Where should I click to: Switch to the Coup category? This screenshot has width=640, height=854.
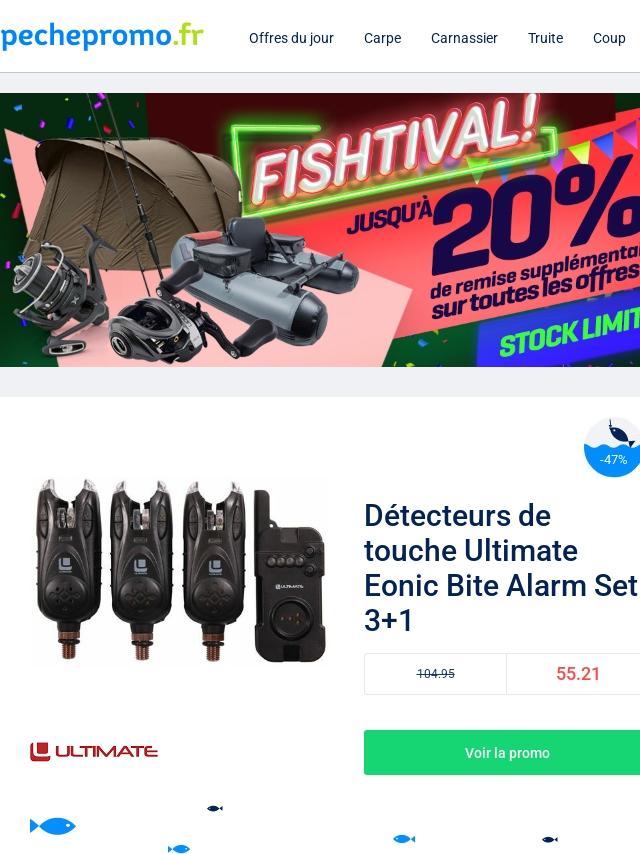609,38
